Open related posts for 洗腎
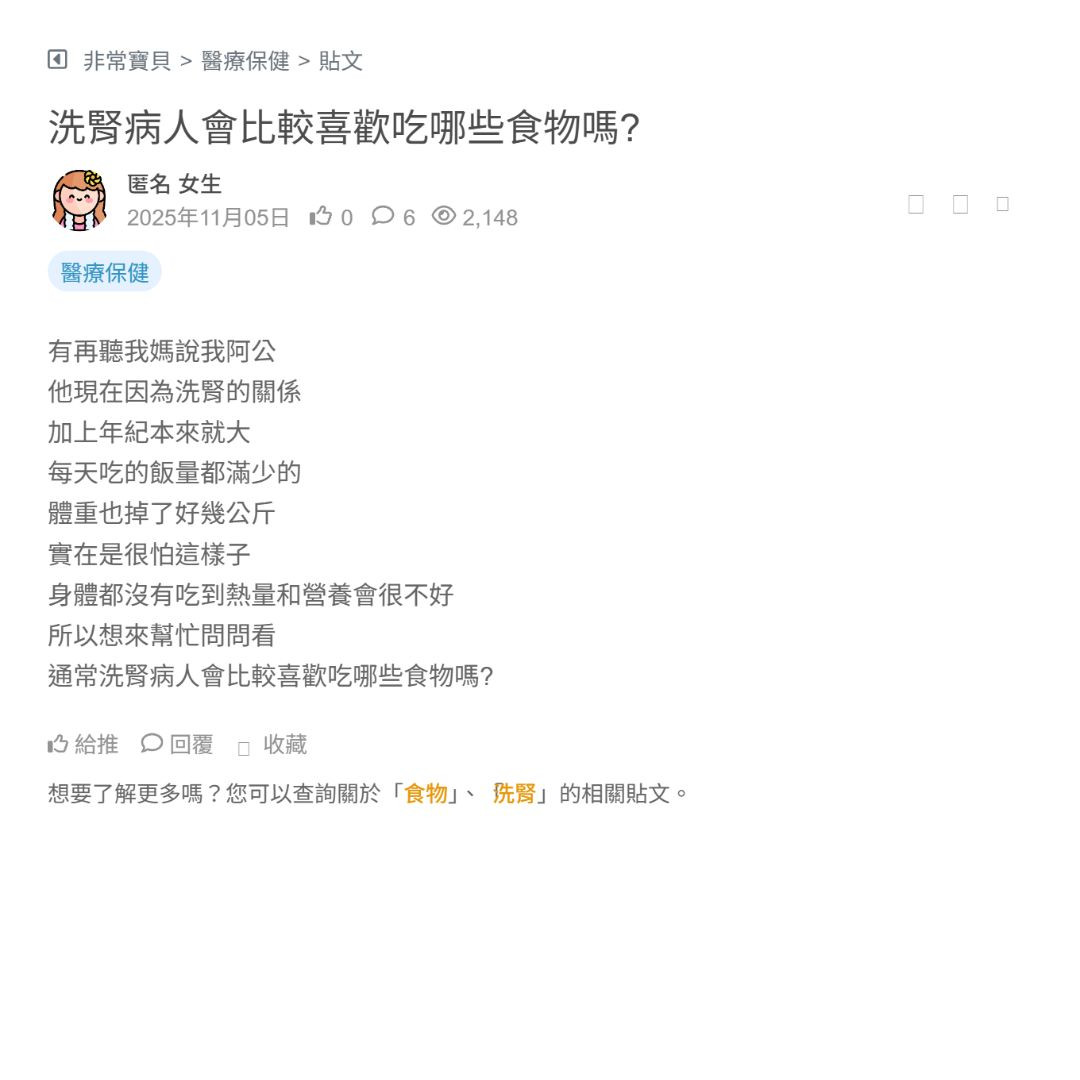The width and height of the screenshot is (1080, 1080). tap(514, 794)
